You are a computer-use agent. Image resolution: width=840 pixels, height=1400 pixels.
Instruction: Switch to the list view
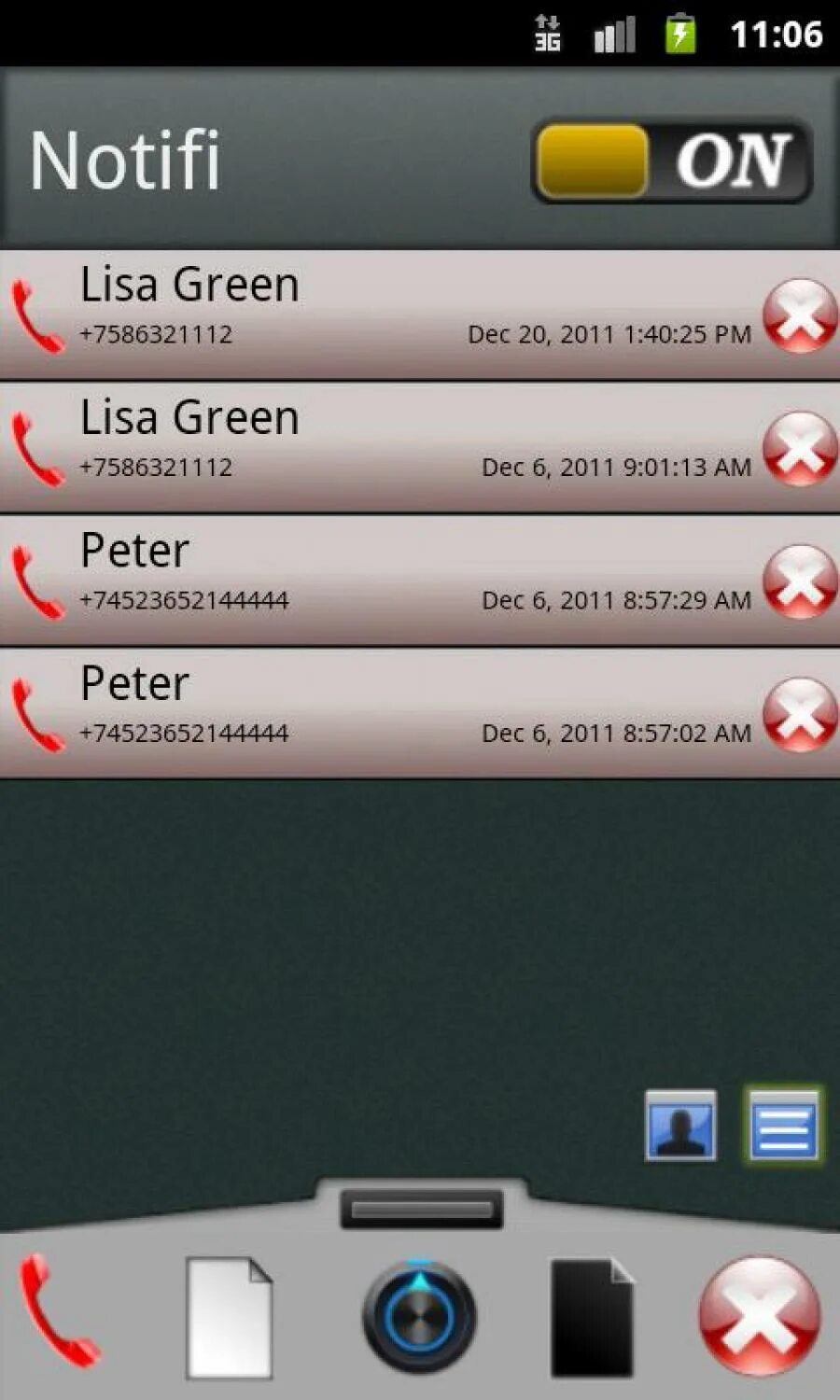784,1126
